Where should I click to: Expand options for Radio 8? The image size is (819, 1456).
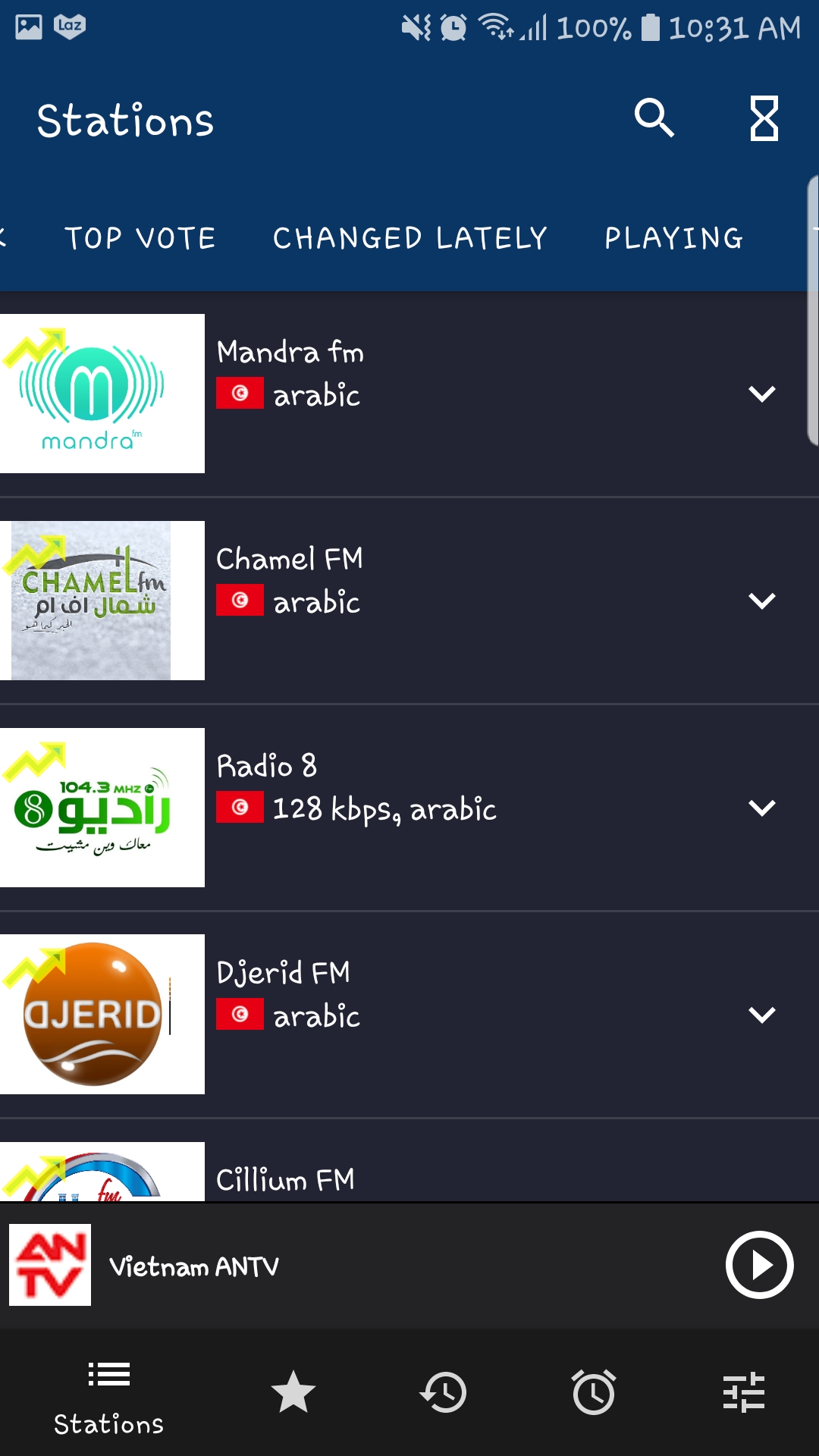[763, 808]
